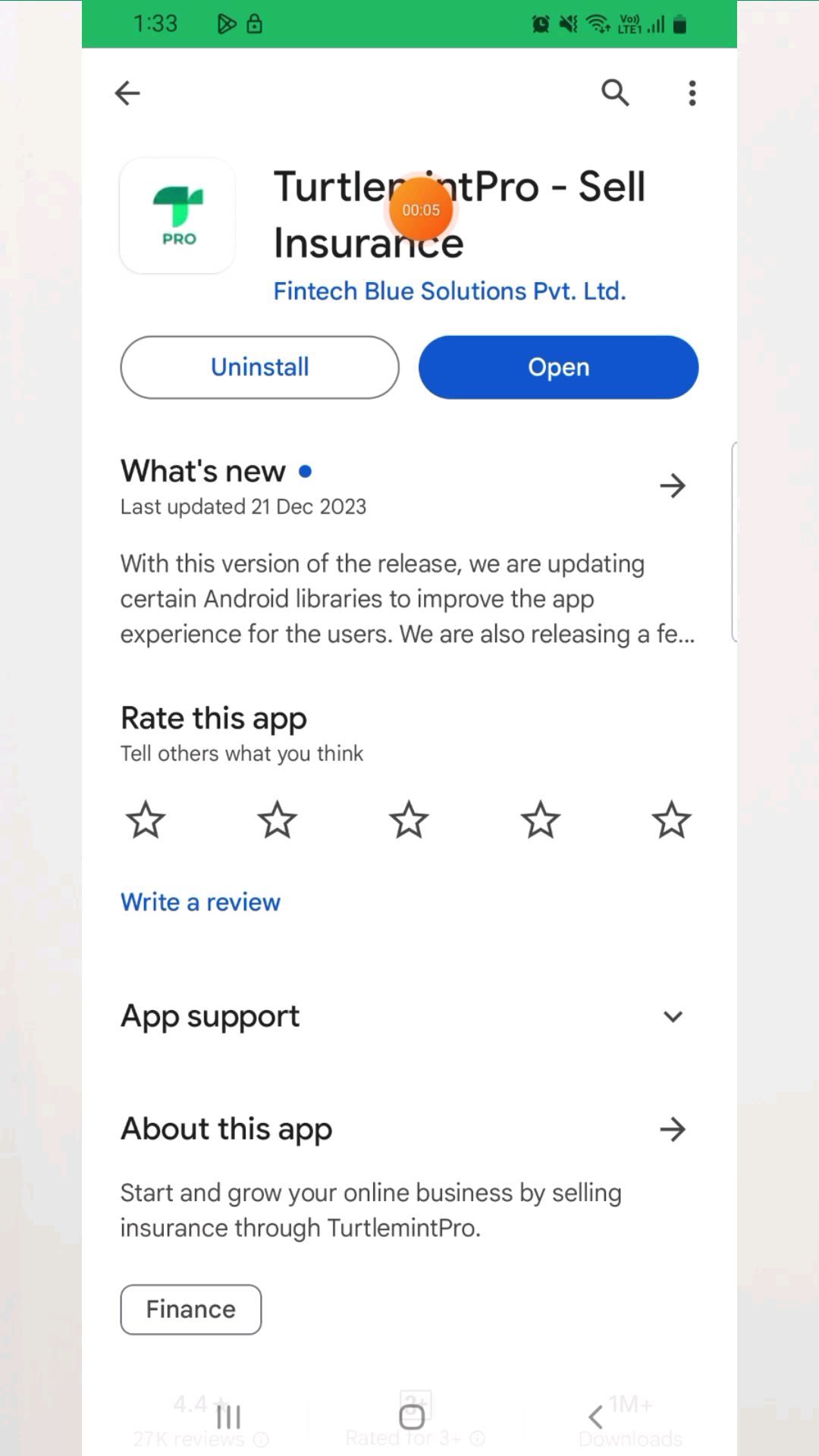Open the What's new details arrow
The height and width of the screenshot is (1456, 819).
(x=672, y=486)
